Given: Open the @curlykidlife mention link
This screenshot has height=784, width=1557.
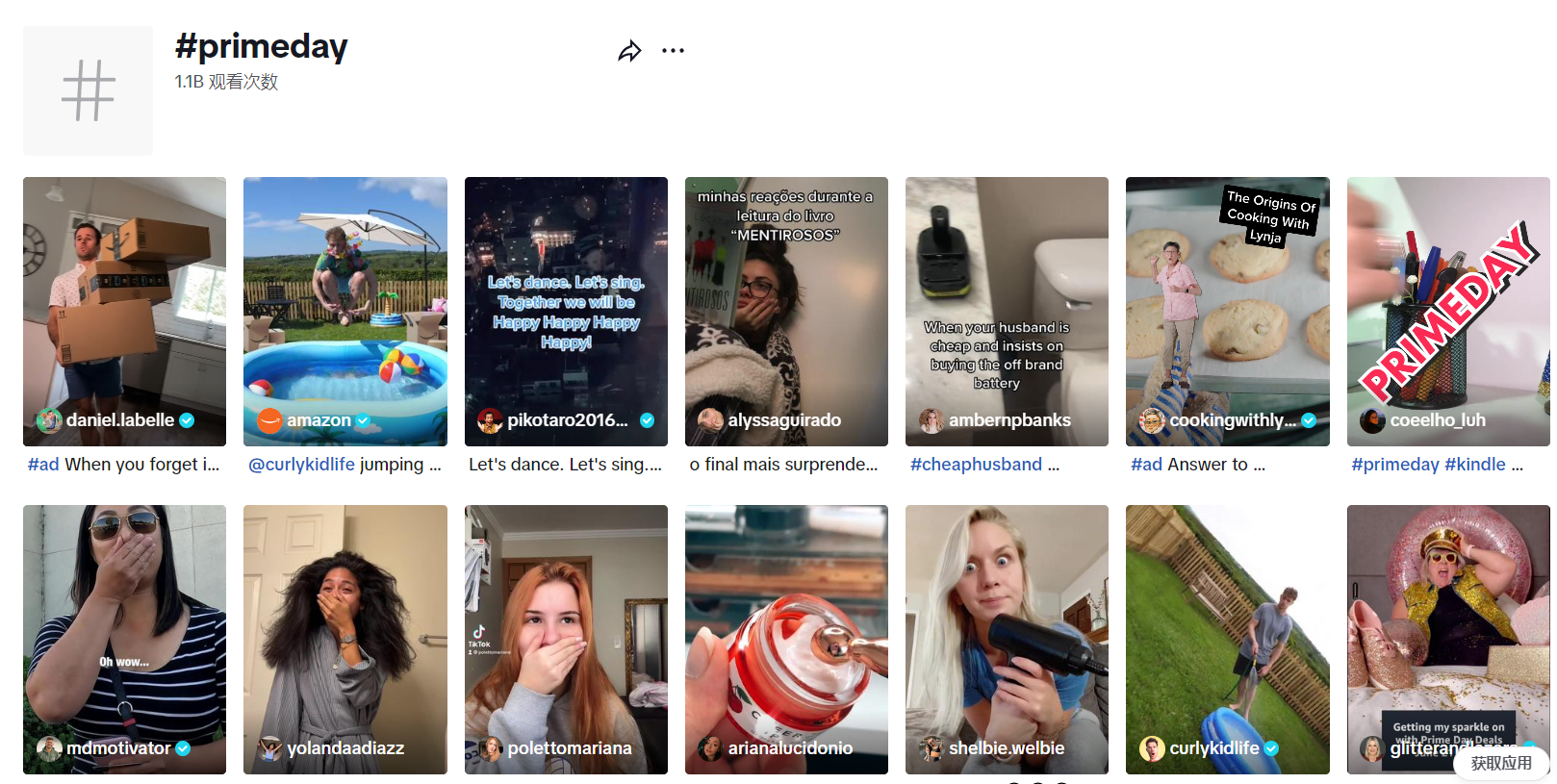Looking at the screenshot, I should [301, 465].
